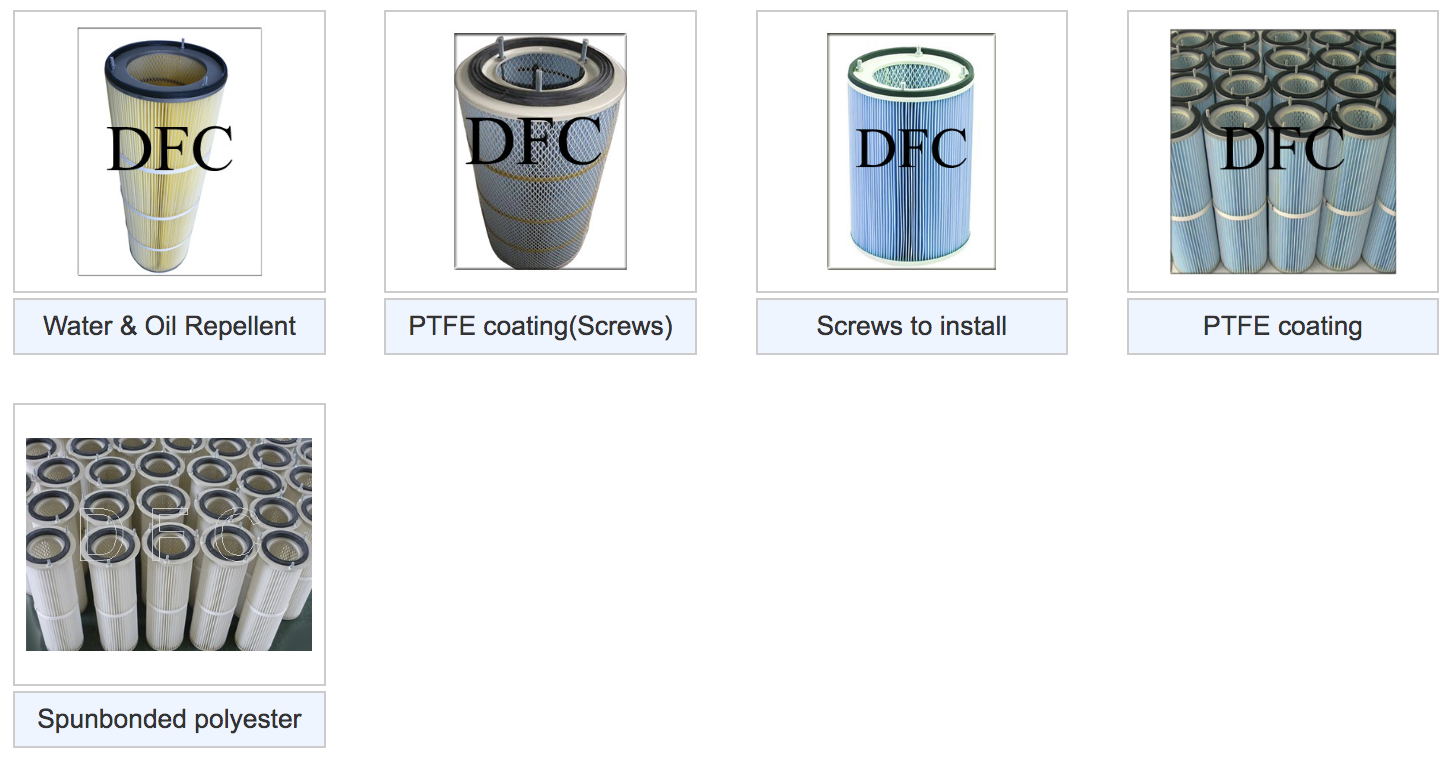Open the PTFE coating(Screws) product image
Viewport: 1450px width, 760px height.
click(x=540, y=151)
